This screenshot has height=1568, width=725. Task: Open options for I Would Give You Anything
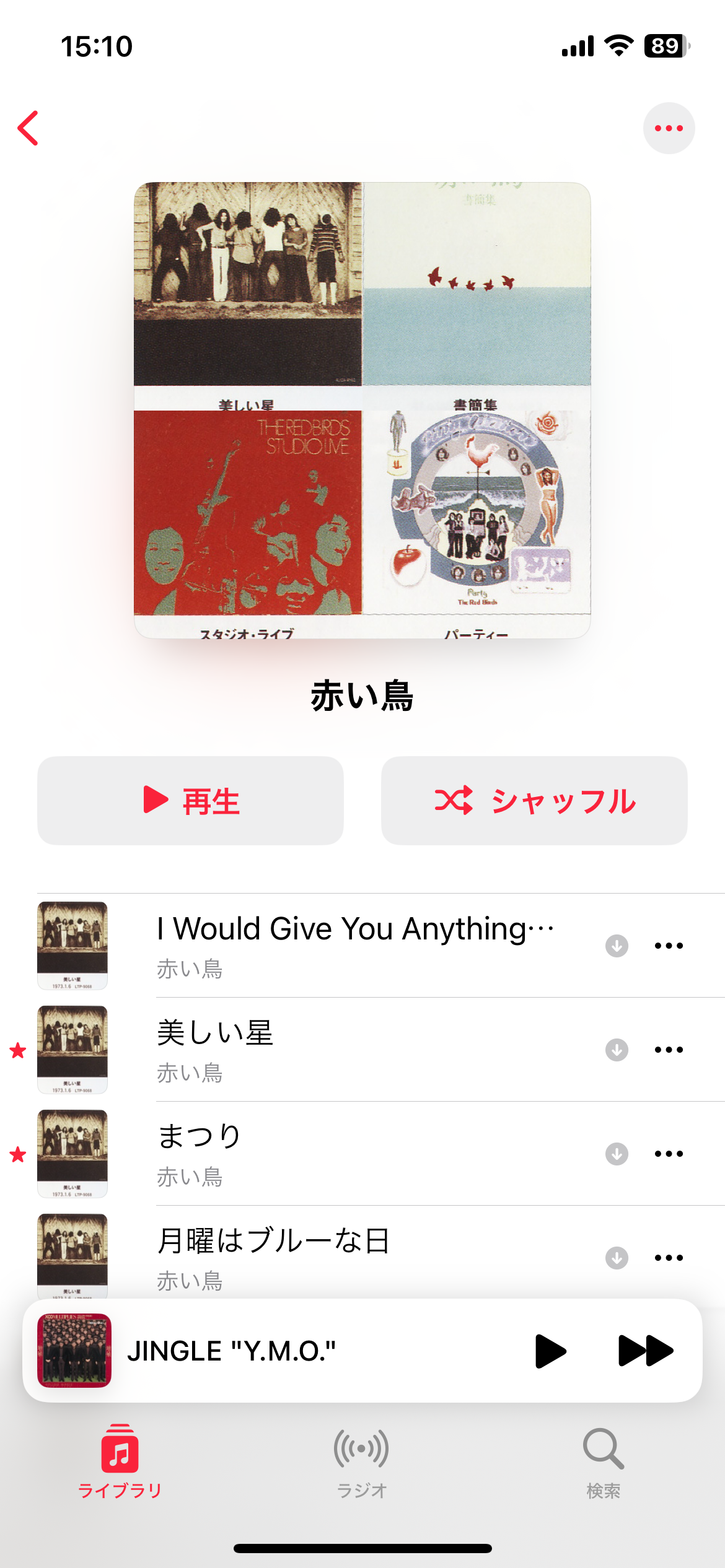tap(669, 946)
